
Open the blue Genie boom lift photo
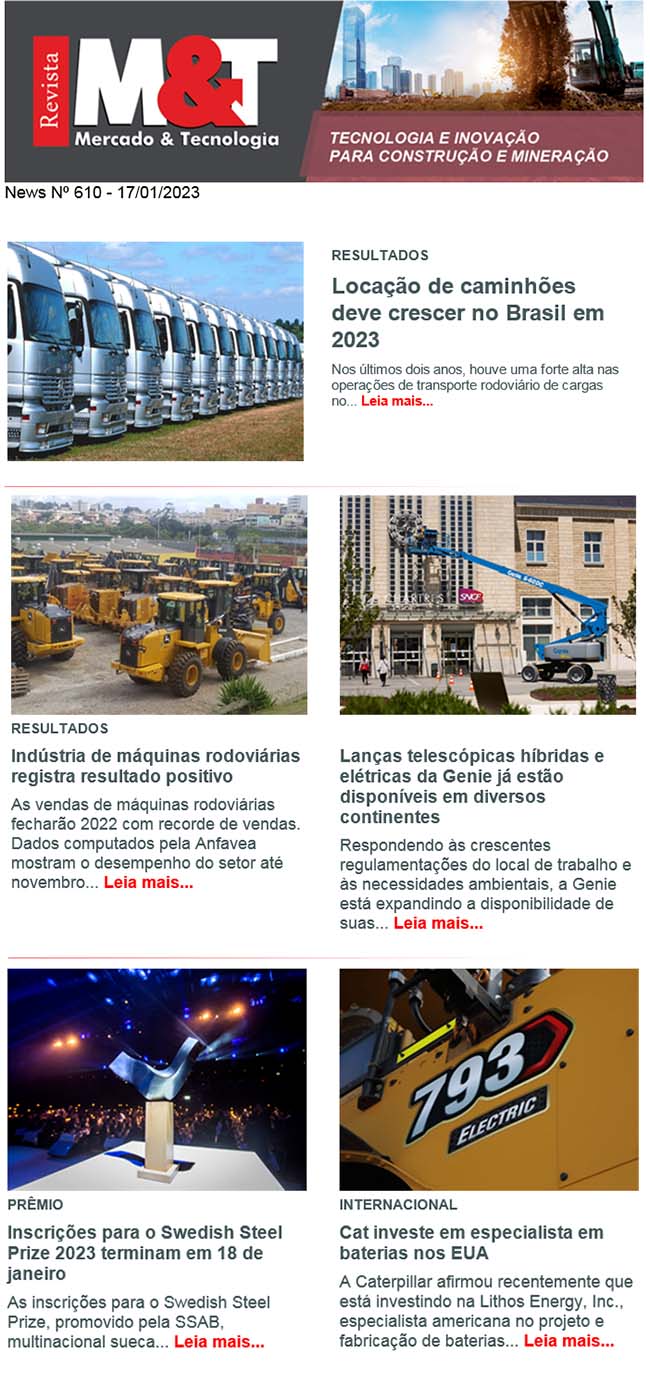click(488, 605)
